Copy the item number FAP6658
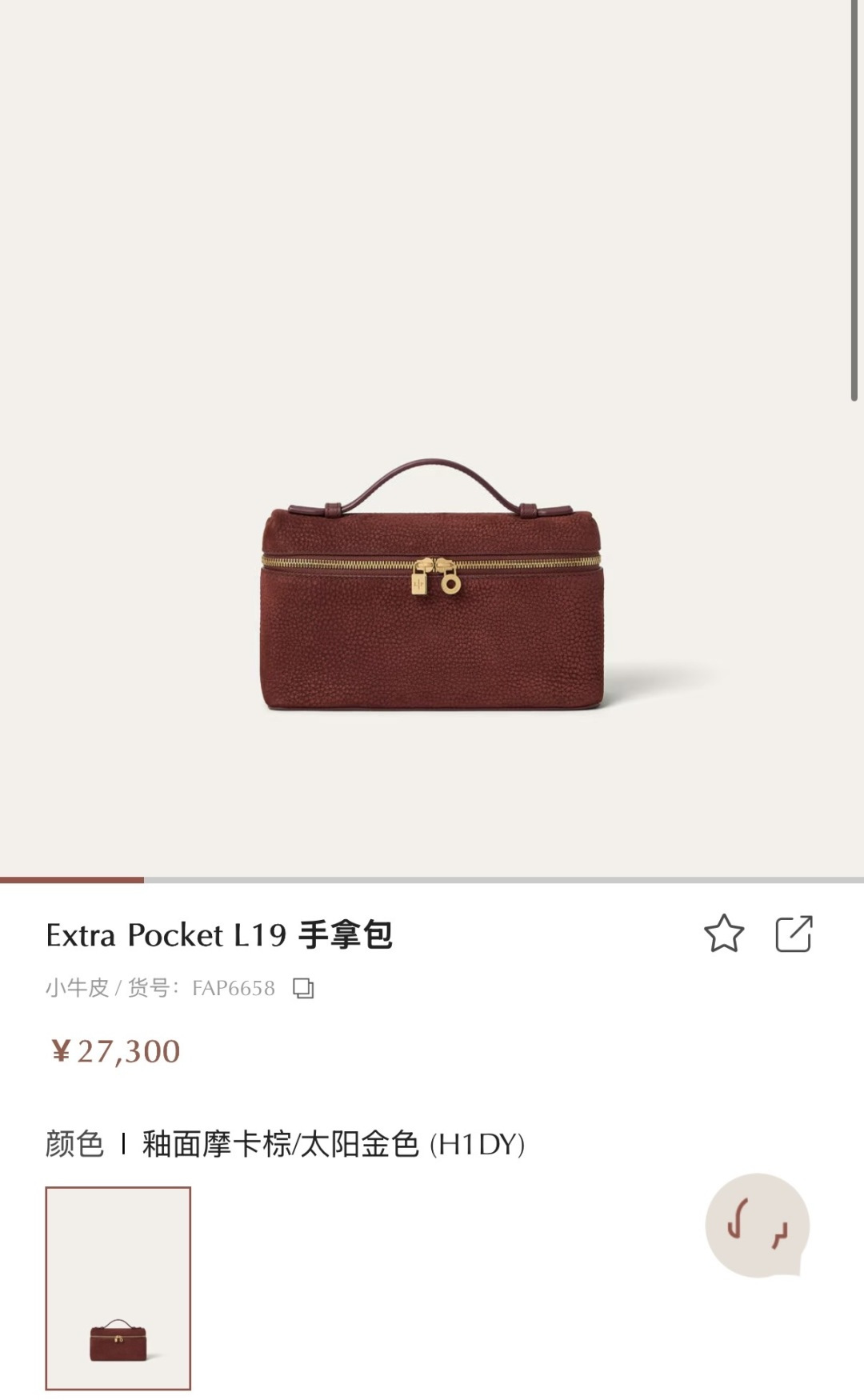The image size is (864, 1400). [x=303, y=989]
